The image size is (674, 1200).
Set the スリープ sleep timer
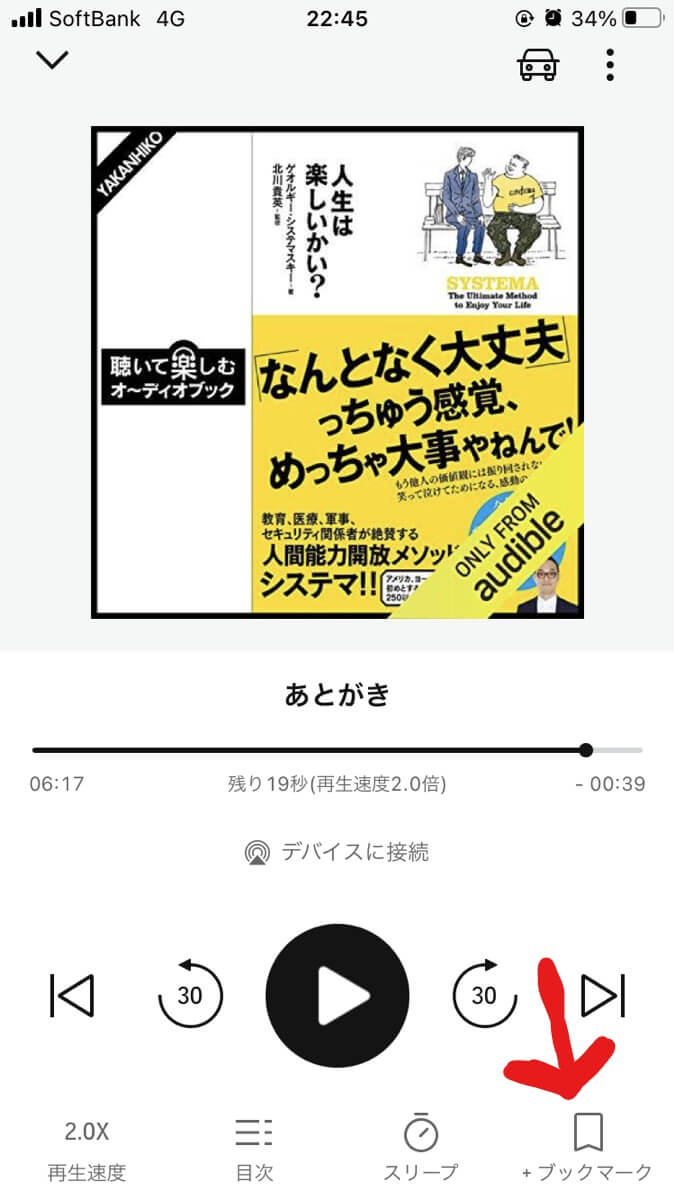tap(421, 1150)
